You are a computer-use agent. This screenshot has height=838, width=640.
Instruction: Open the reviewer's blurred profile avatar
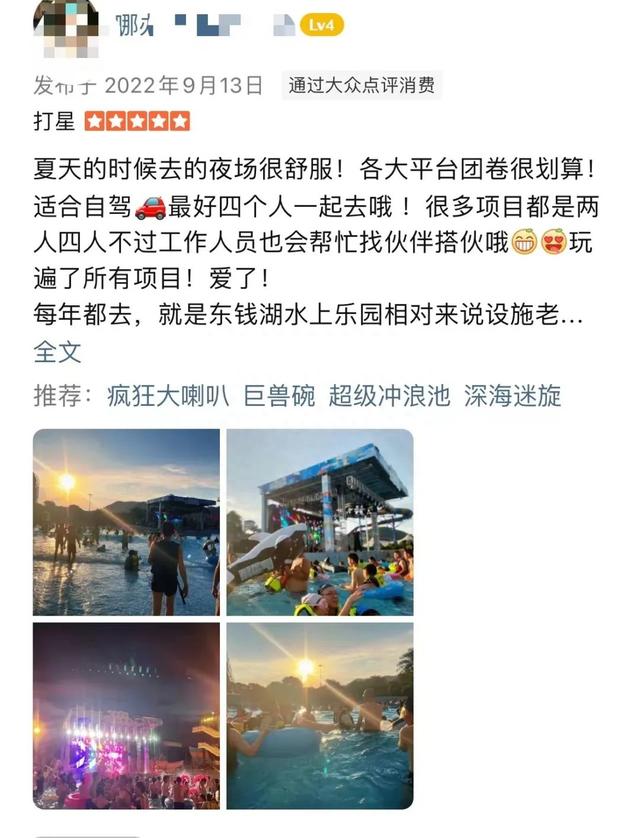point(66,27)
